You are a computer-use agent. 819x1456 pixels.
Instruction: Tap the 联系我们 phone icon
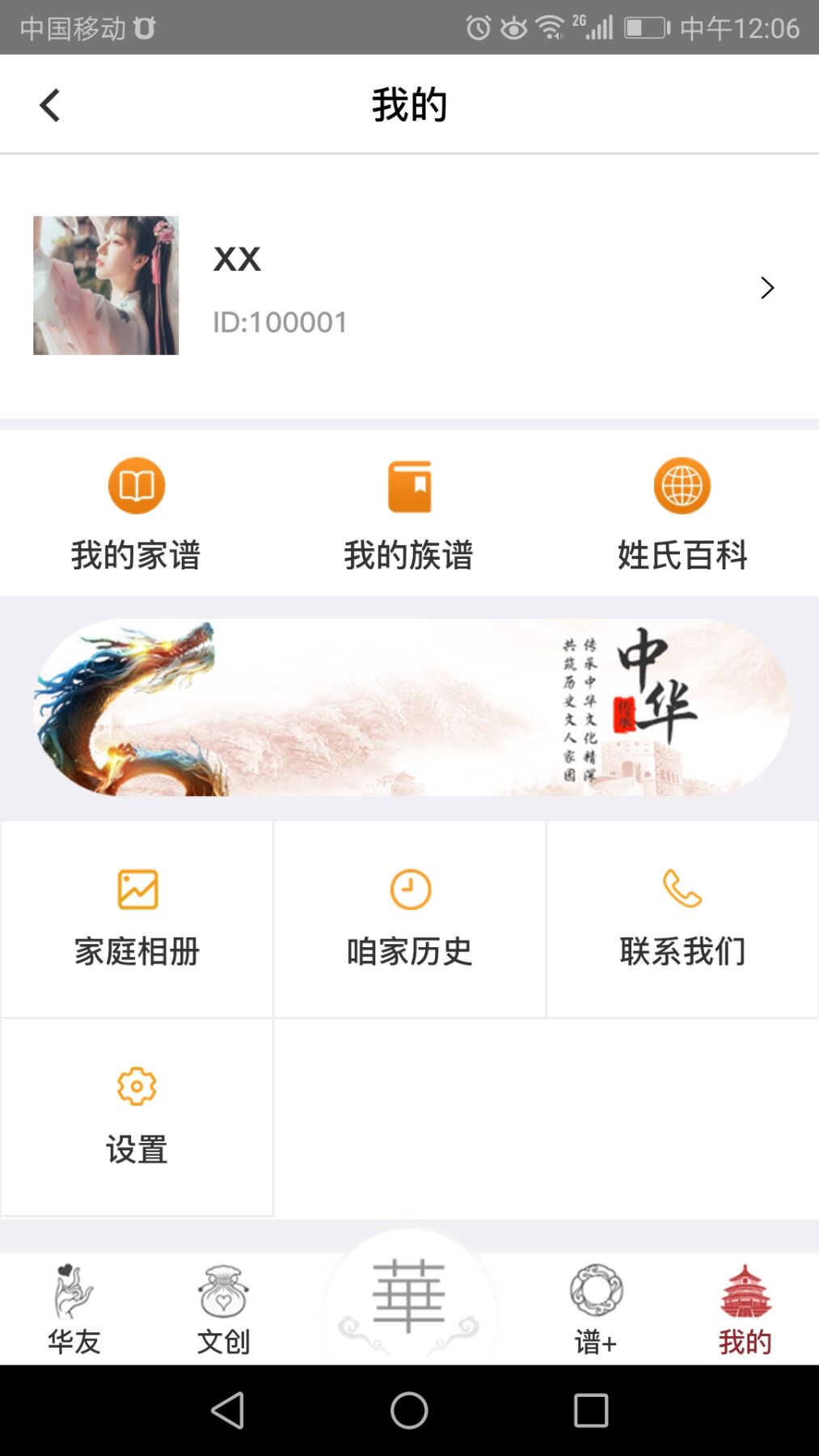[682, 890]
